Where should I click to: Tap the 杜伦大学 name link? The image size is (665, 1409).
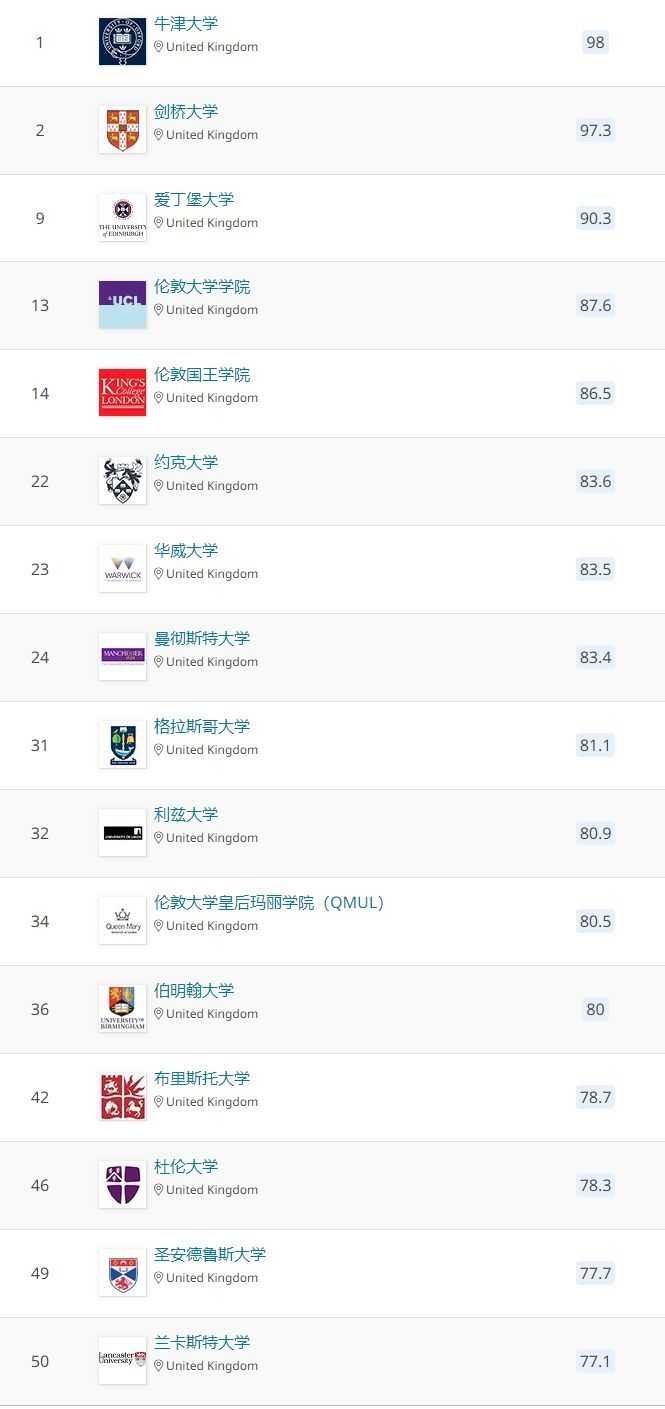[x=186, y=1167]
